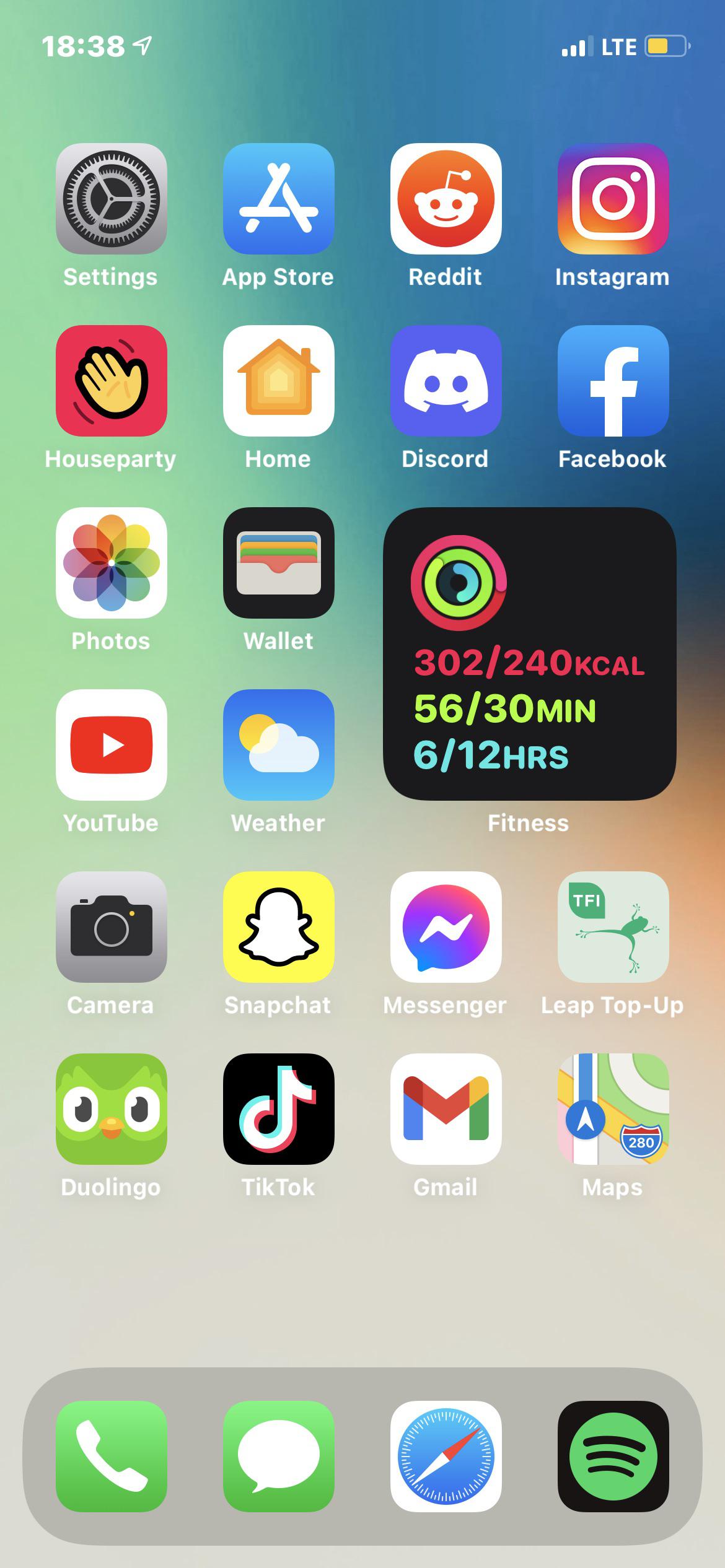Viewport: 725px width, 1568px height.
Task: Open Wallet
Action: click(x=278, y=563)
